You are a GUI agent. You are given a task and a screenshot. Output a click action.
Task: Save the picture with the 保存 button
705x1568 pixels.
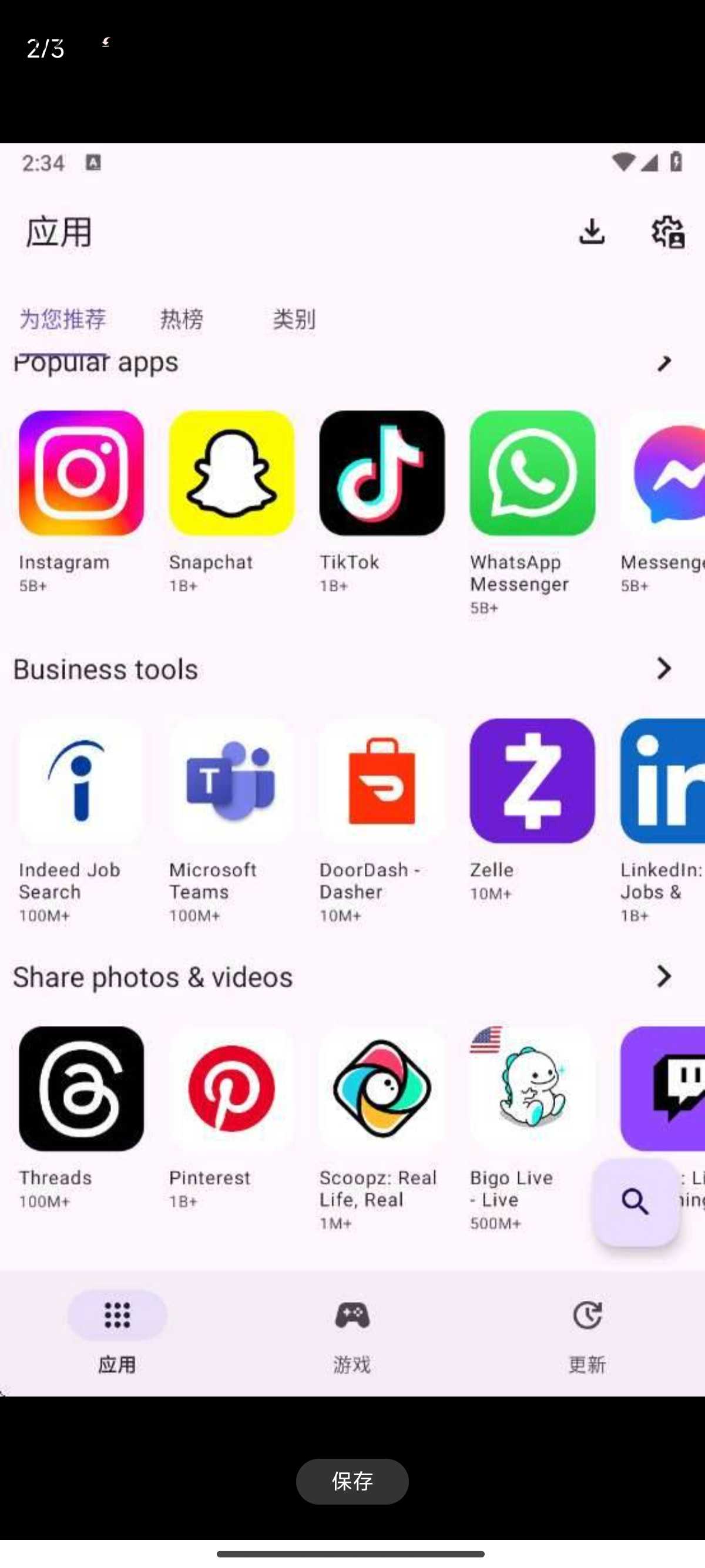tap(352, 1481)
